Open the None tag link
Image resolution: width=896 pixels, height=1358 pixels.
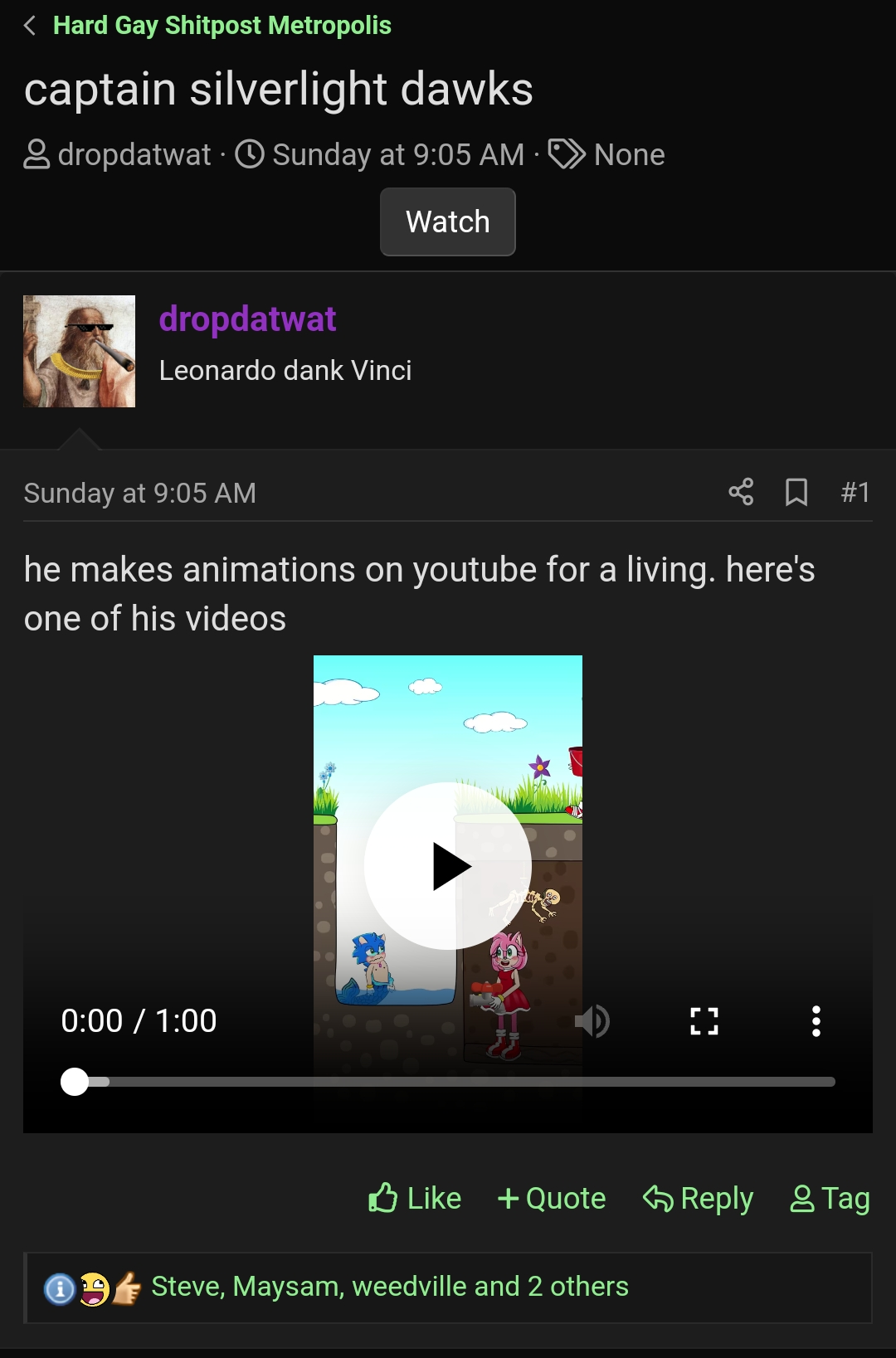629,155
